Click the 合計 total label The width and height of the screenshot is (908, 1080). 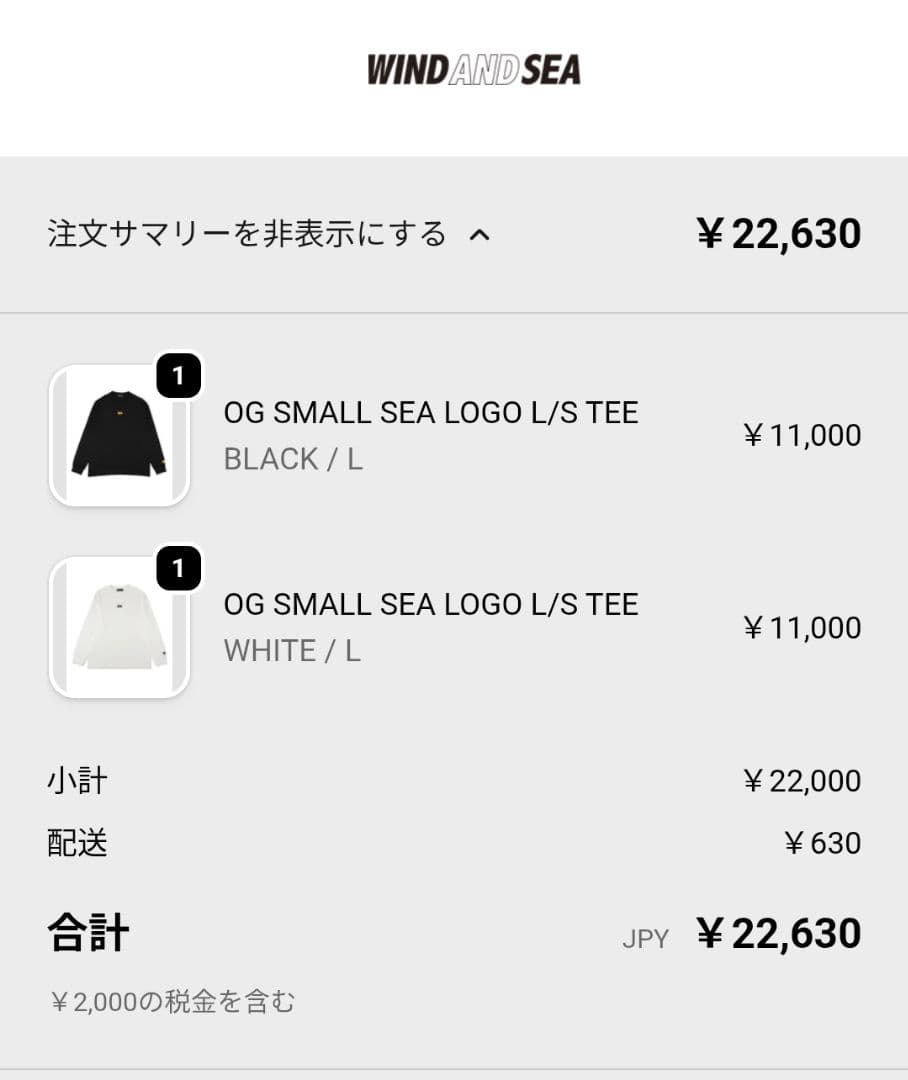coord(89,932)
